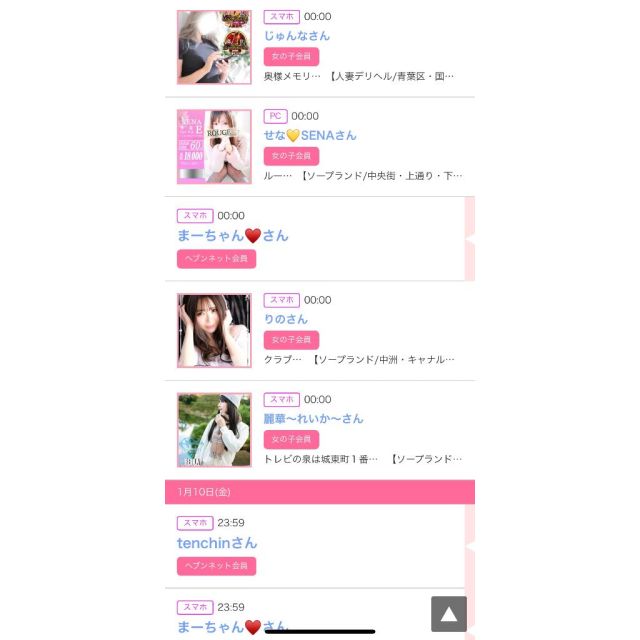Tap 麗華〜れいか〜さん profile photo
This screenshot has height=640, width=640.
[x=214, y=430]
